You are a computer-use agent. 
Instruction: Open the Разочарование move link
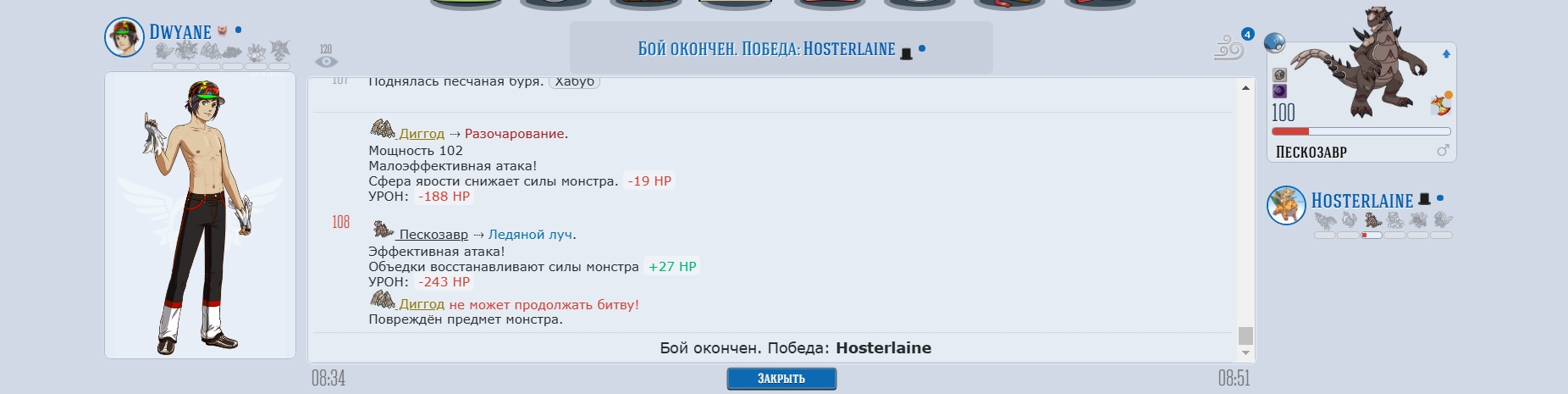[x=514, y=134]
